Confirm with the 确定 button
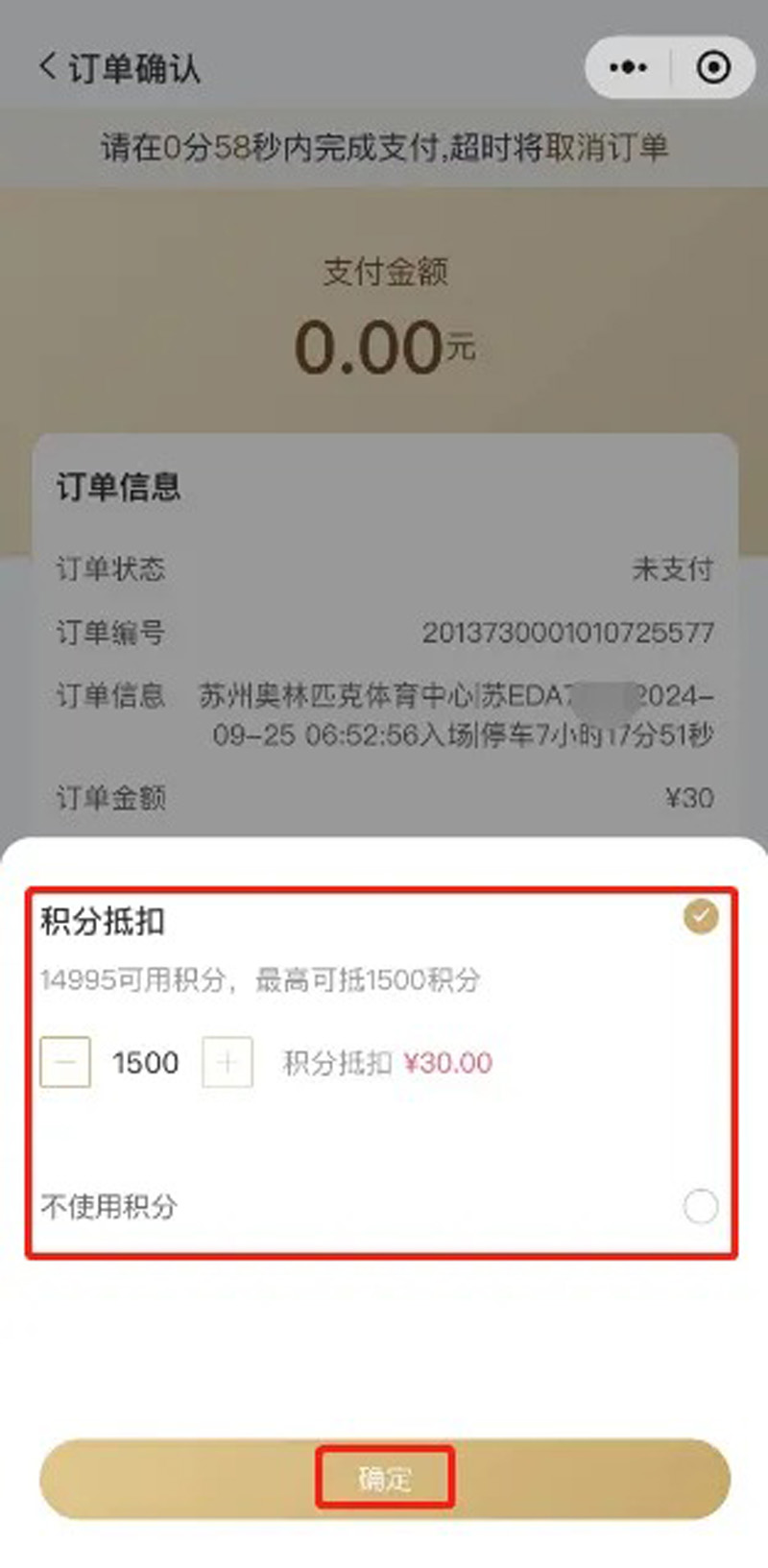Screen dimensions: 768x1568 (384, 1479)
